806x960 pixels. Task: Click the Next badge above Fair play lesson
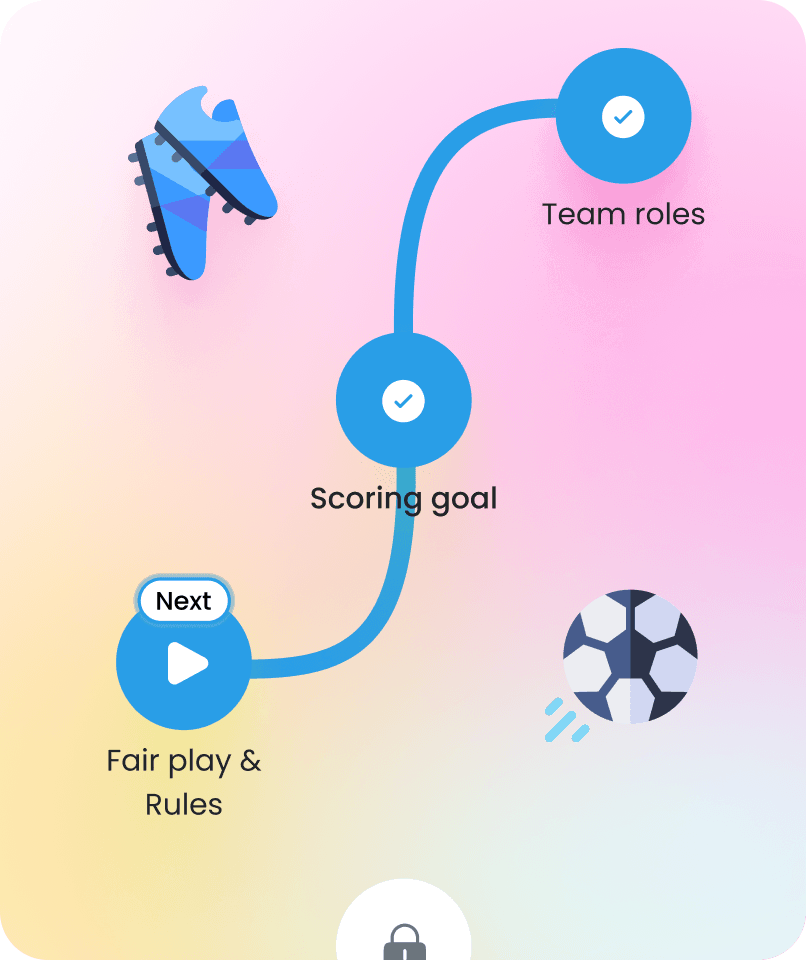184,600
